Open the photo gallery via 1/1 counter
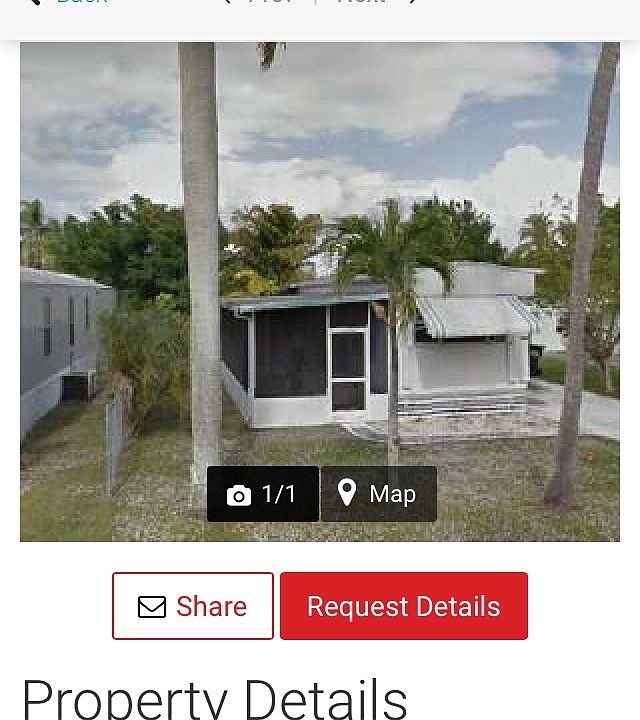This screenshot has width=640, height=720. [262, 494]
